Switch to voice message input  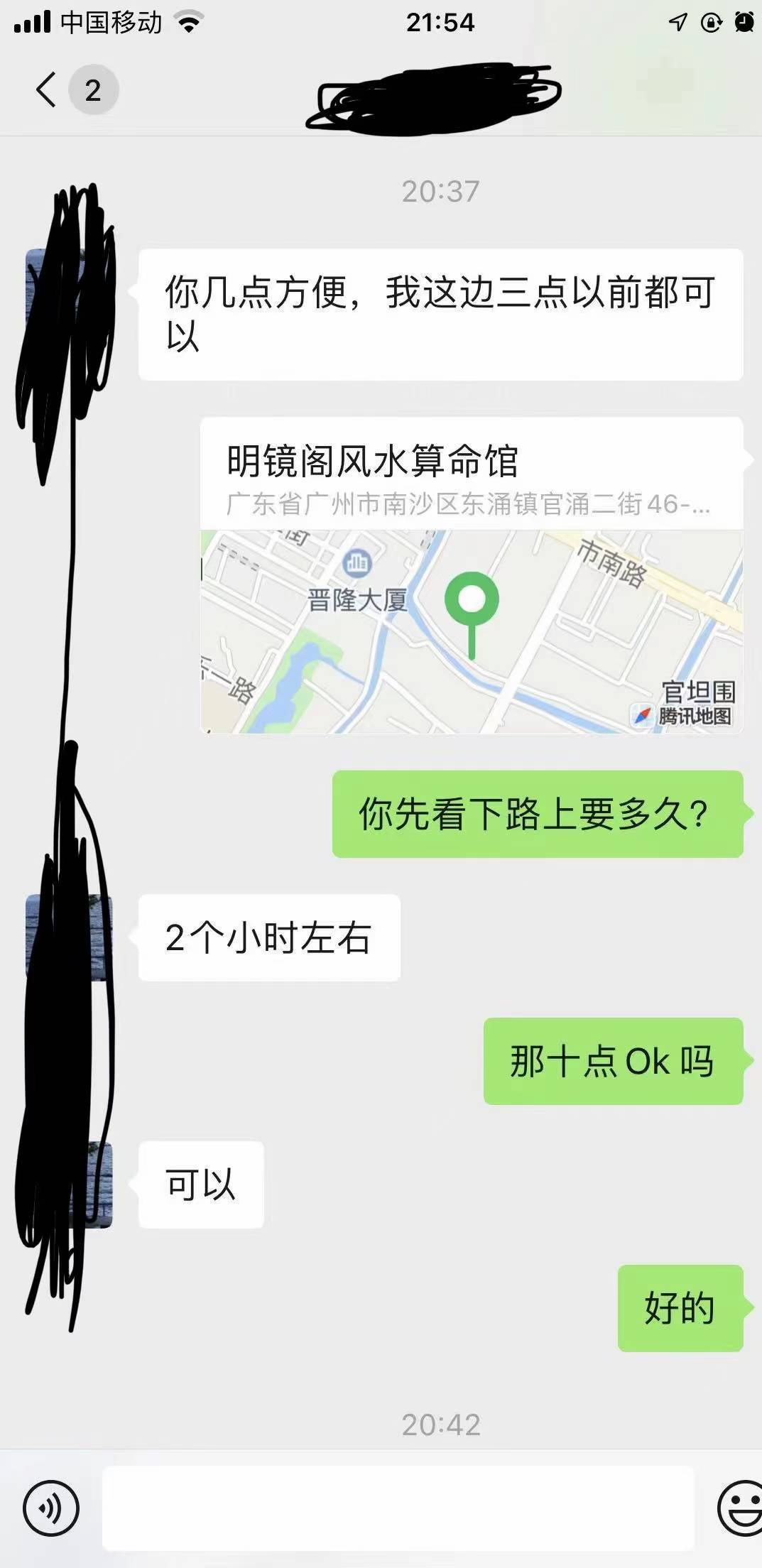coord(51,1508)
